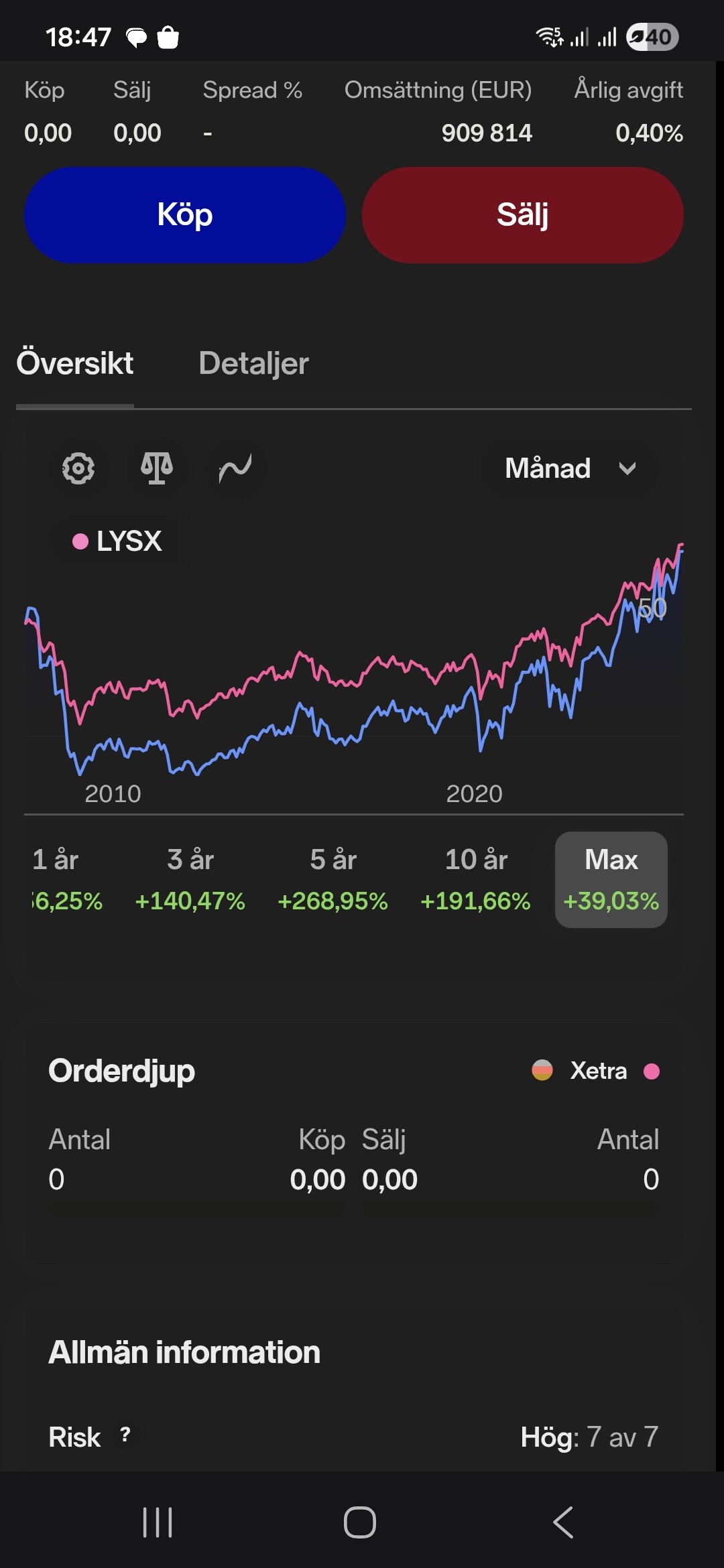Tap the blue Köp button
The image size is (724, 1568).
[184, 215]
